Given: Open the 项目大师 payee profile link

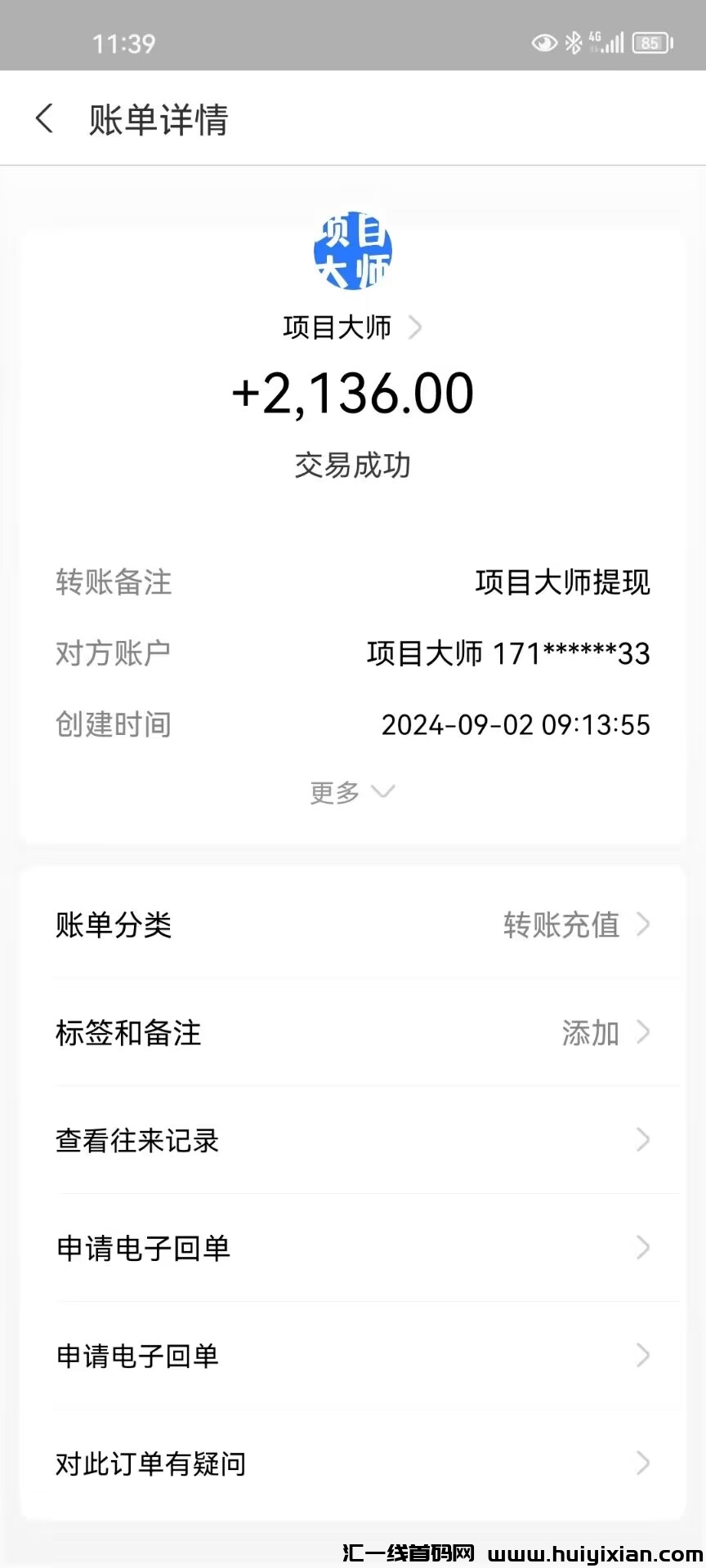Looking at the screenshot, I should [351, 327].
